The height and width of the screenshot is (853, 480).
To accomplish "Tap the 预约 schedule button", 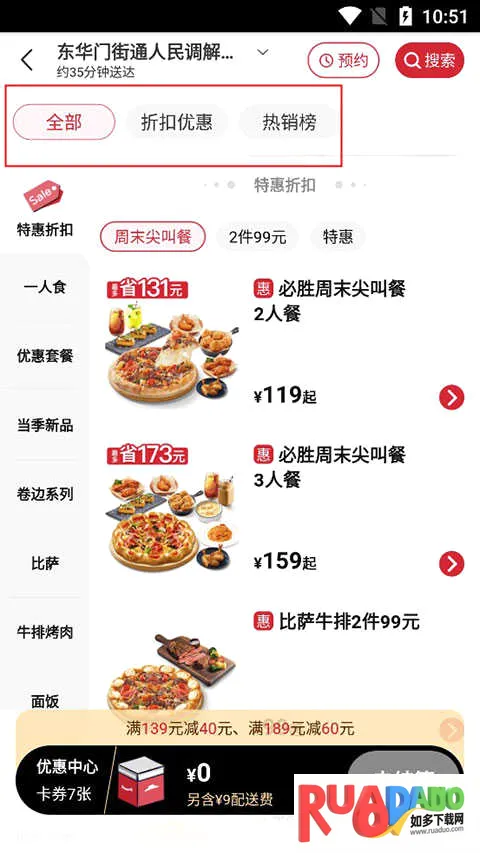I will (343, 60).
